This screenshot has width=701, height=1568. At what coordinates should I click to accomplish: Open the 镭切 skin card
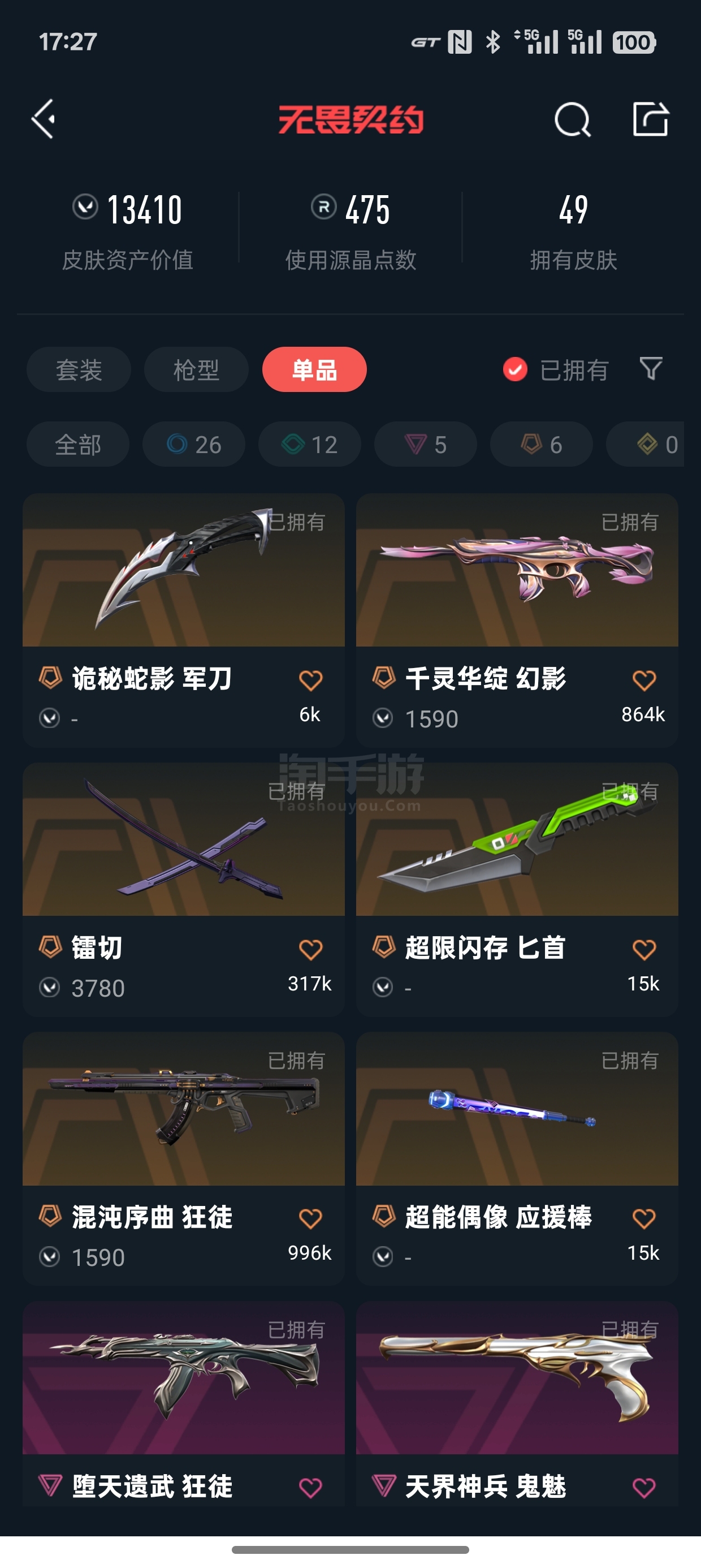(x=184, y=889)
